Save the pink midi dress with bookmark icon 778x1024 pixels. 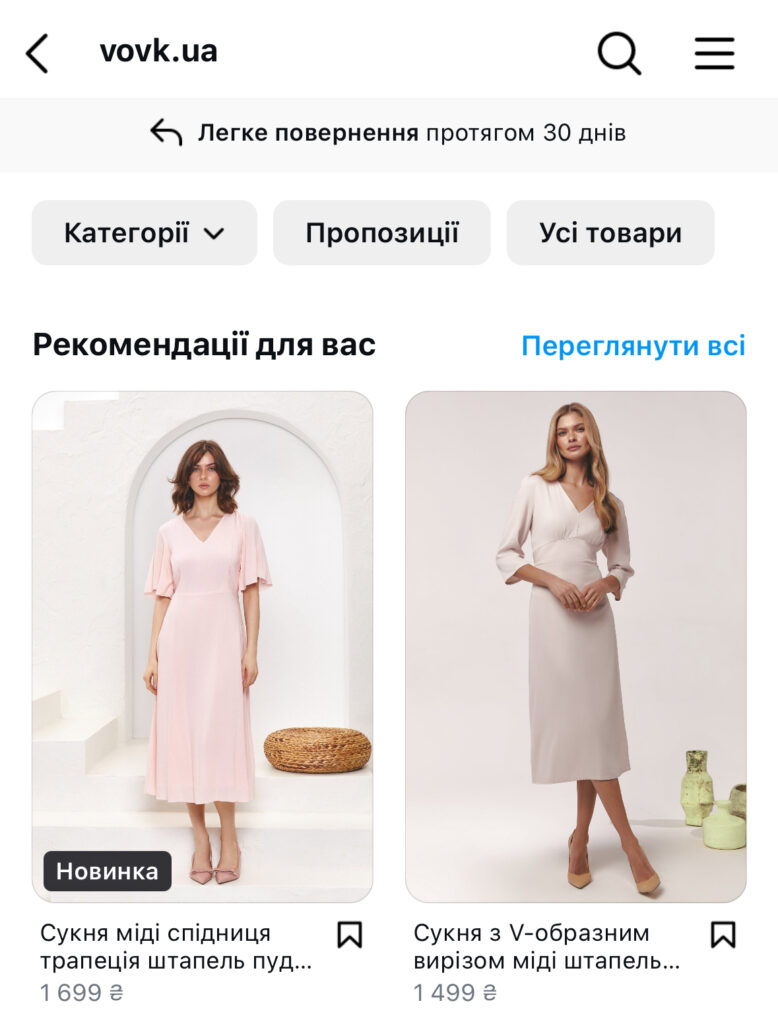[351, 934]
